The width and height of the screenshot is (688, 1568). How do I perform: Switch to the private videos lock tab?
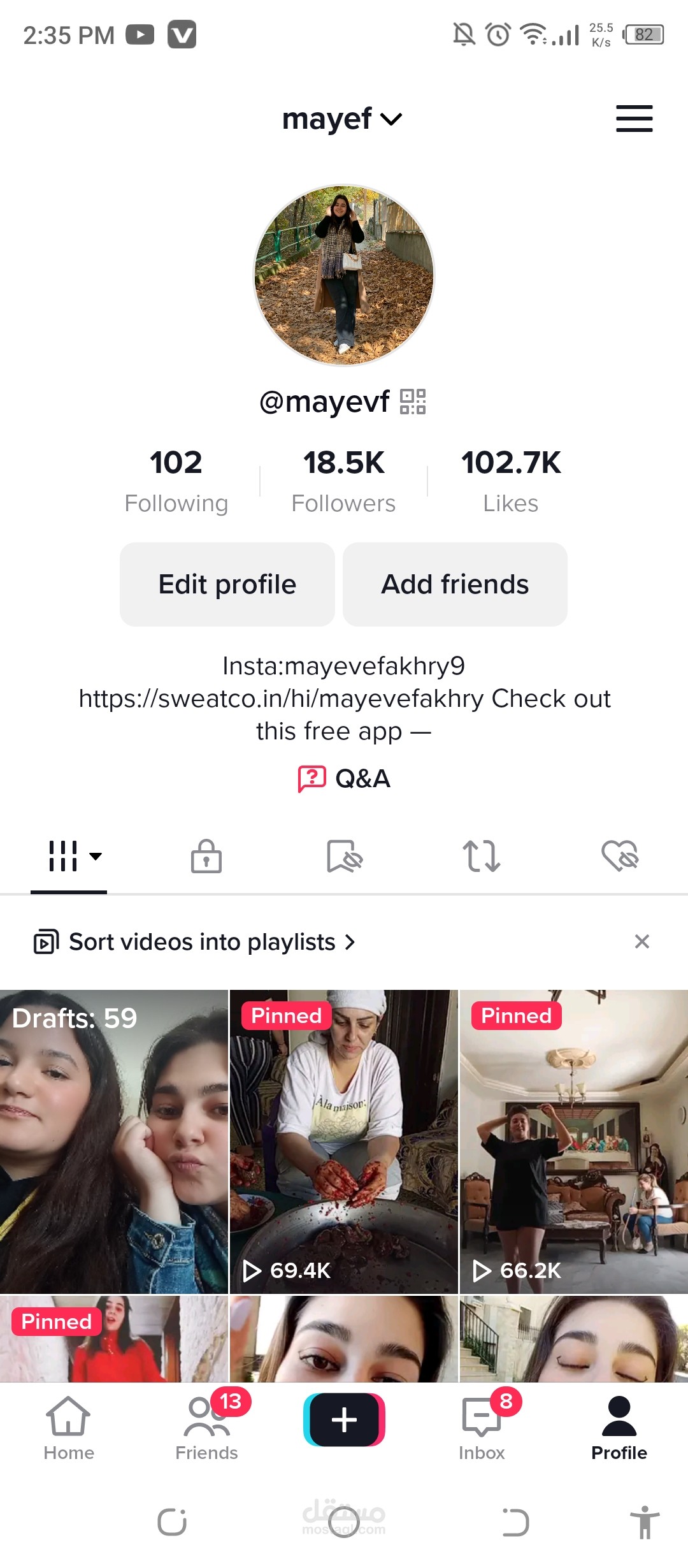206,856
